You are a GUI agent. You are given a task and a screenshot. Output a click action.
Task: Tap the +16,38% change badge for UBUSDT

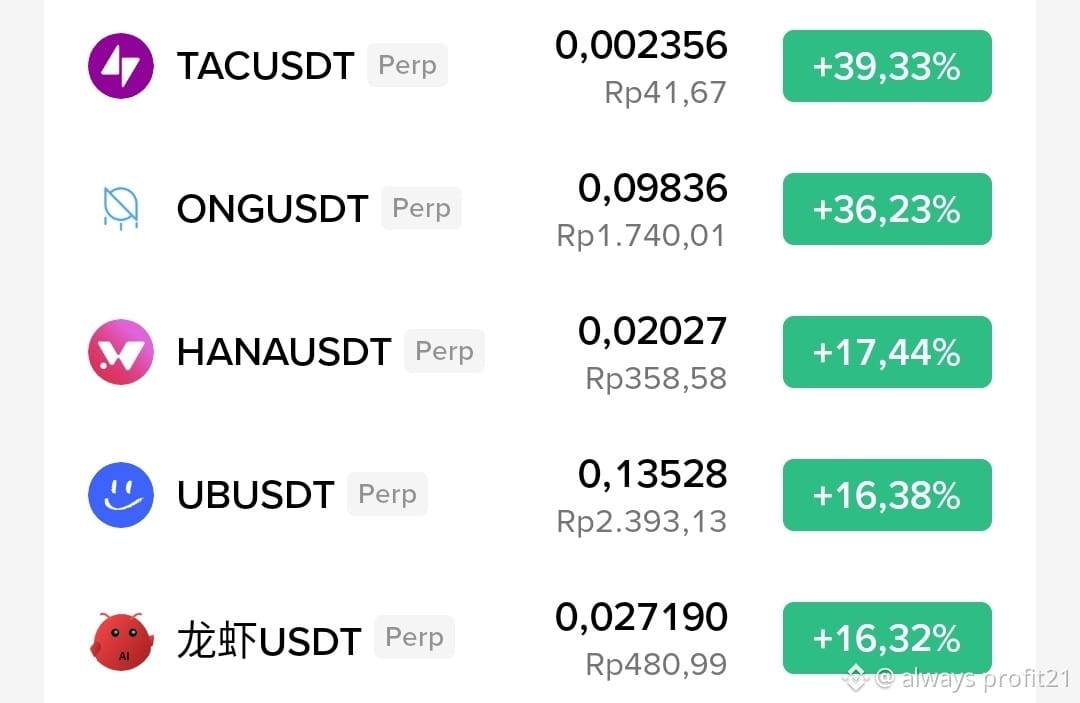pos(887,494)
